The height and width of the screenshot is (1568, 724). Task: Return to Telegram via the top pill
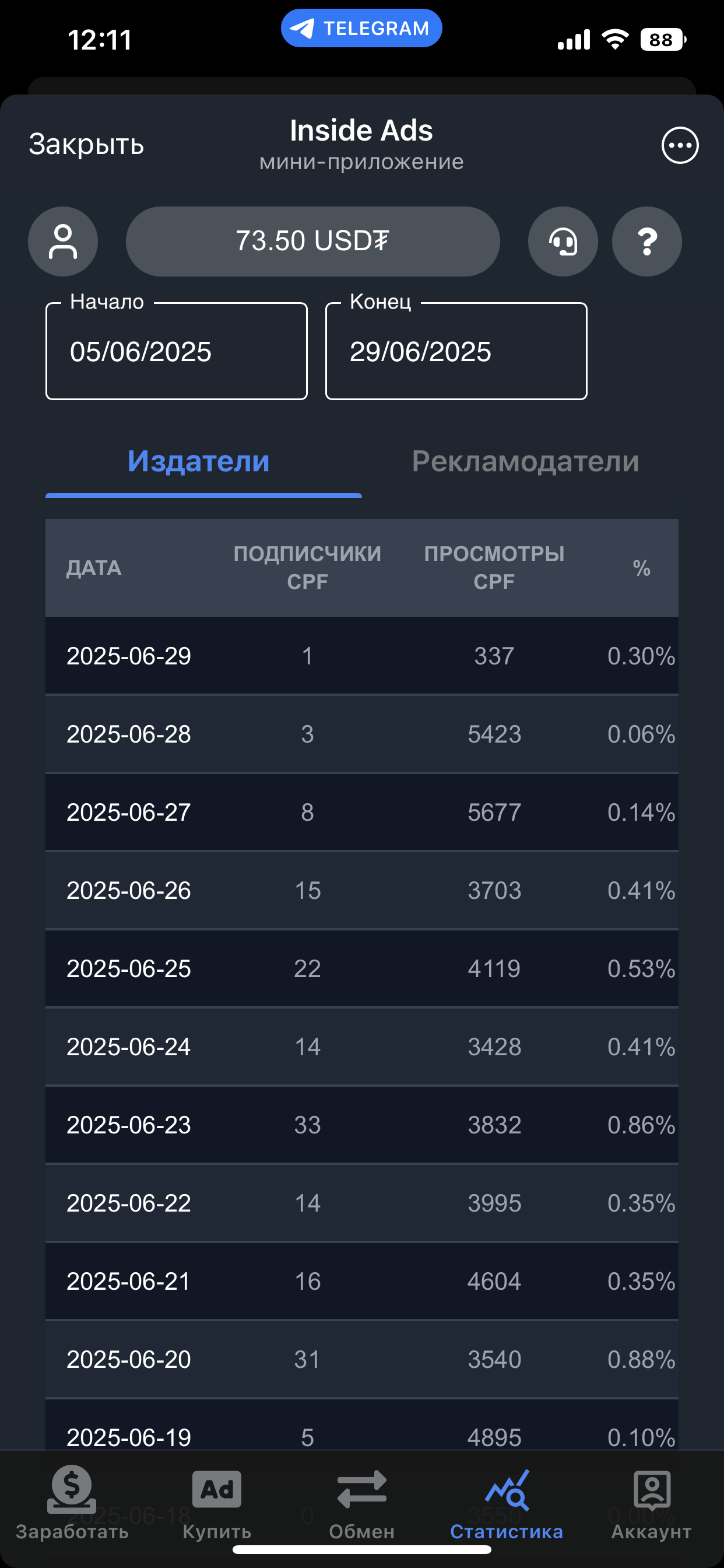tap(361, 28)
